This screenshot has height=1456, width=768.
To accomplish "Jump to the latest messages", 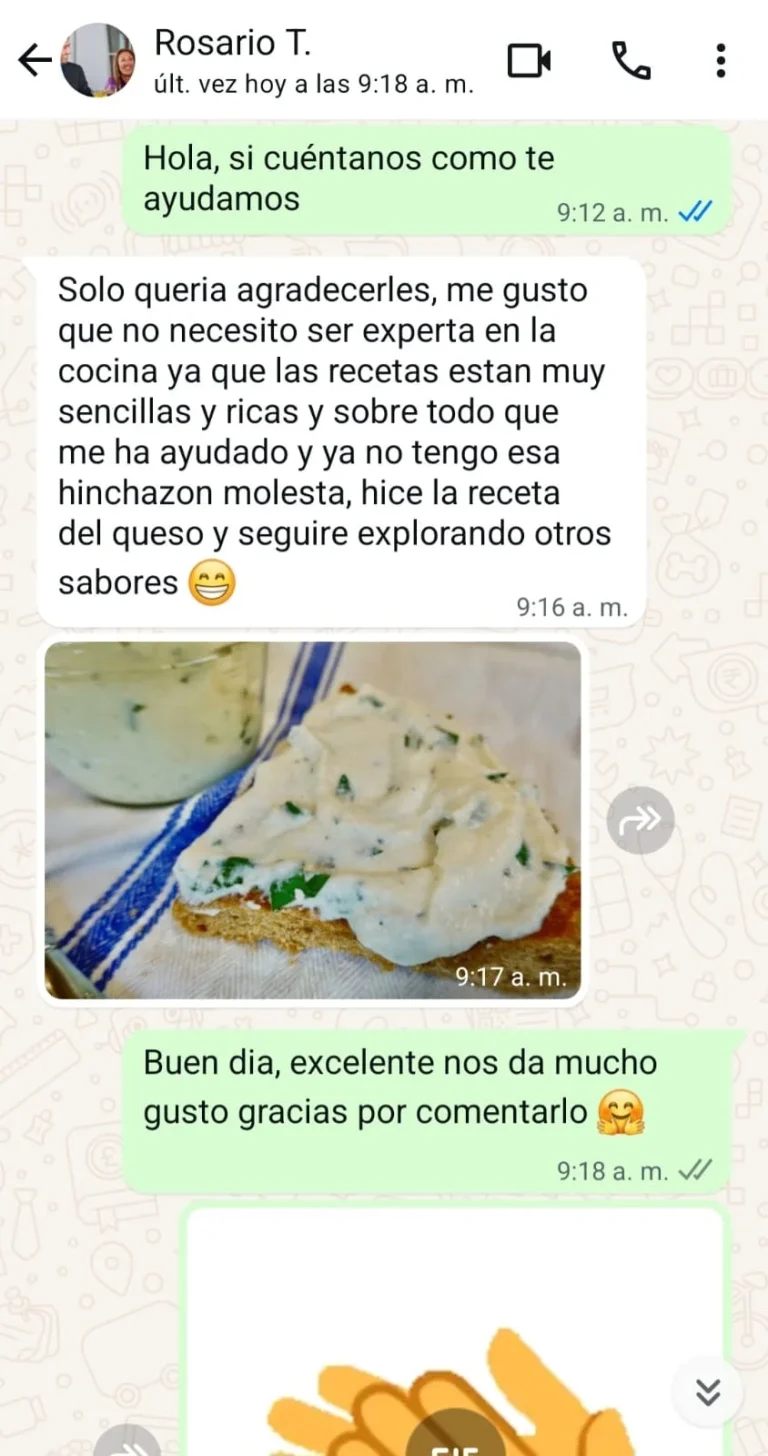I will [x=708, y=1392].
